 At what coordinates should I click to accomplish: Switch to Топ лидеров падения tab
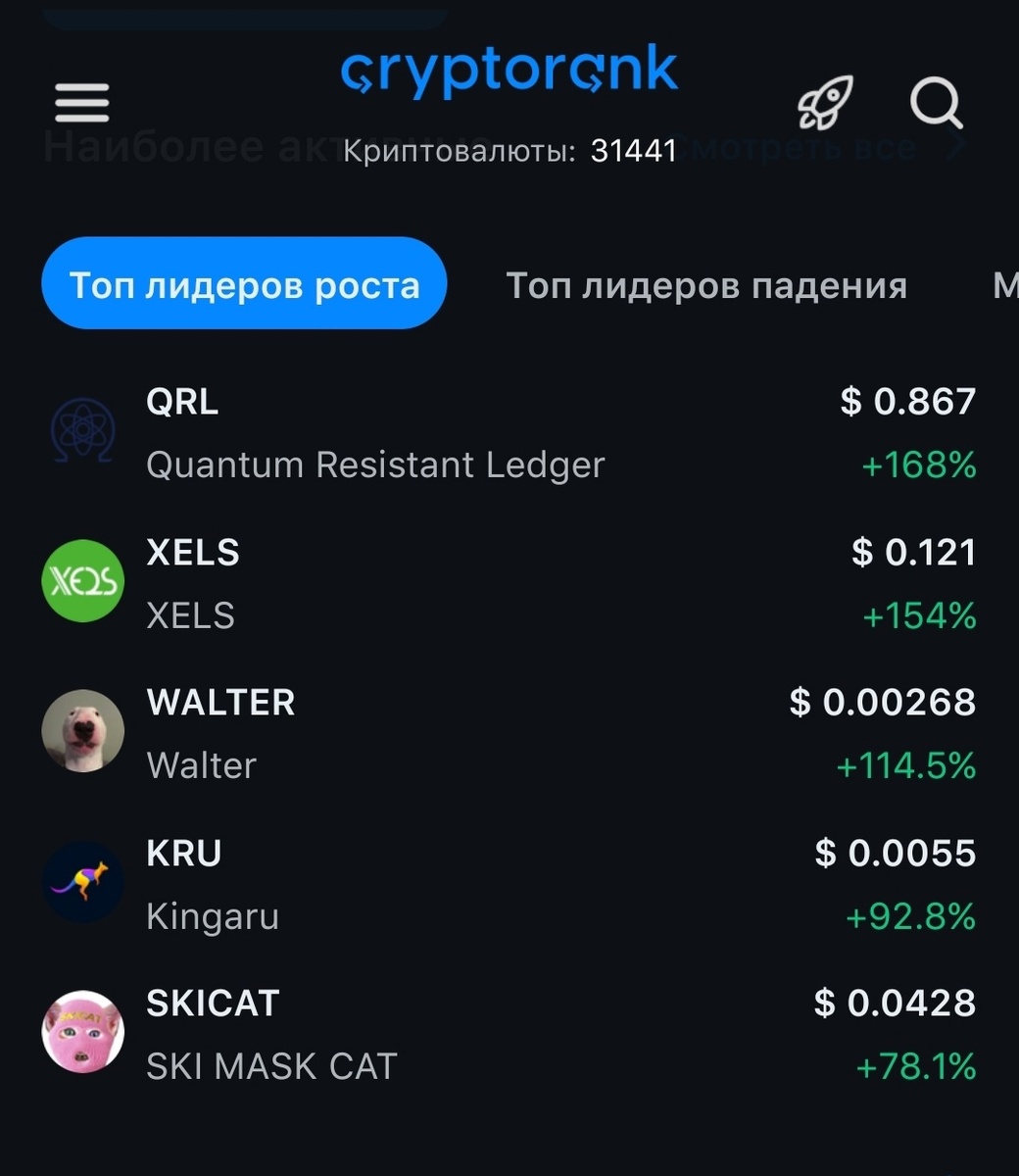[706, 285]
